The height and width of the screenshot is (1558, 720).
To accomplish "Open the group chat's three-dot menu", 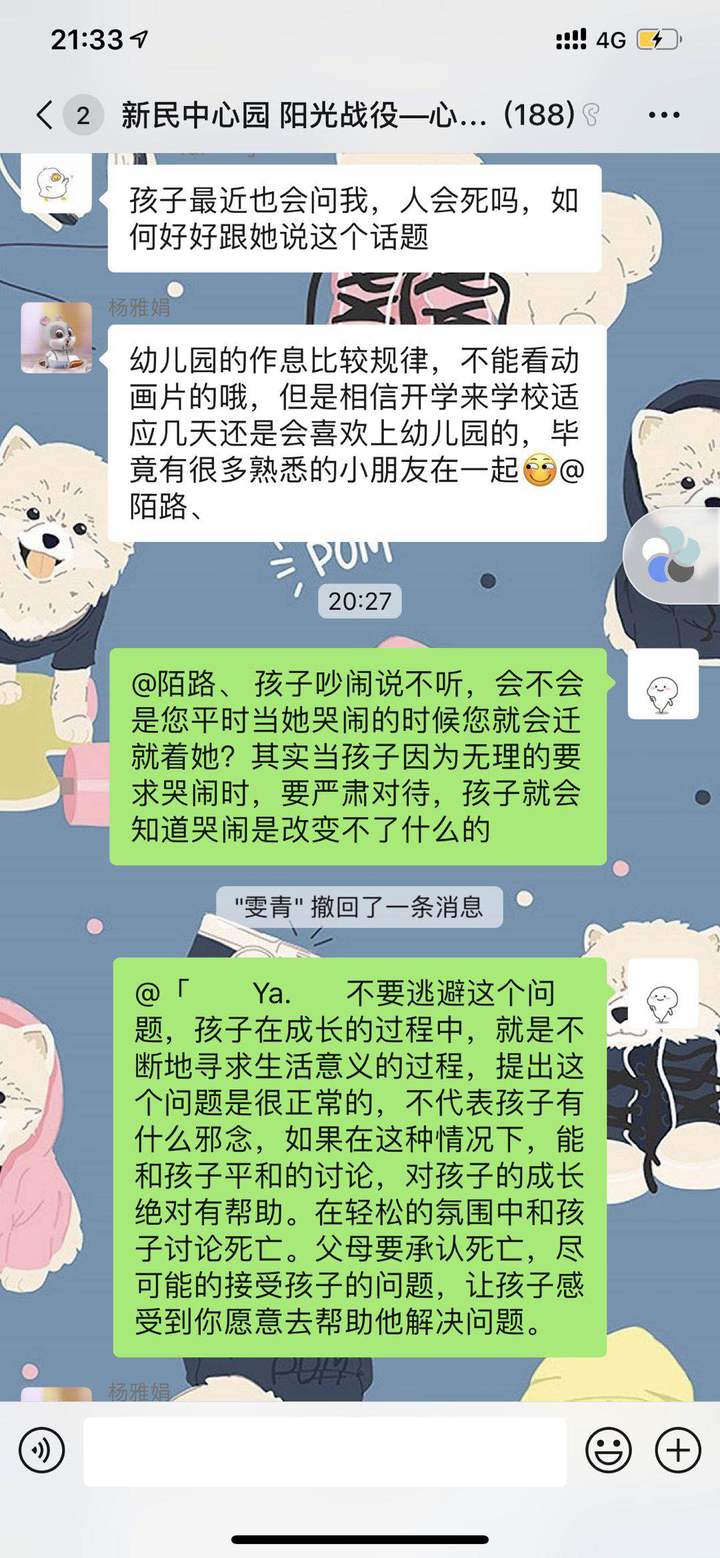I will pyautogui.click(x=664, y=116).
